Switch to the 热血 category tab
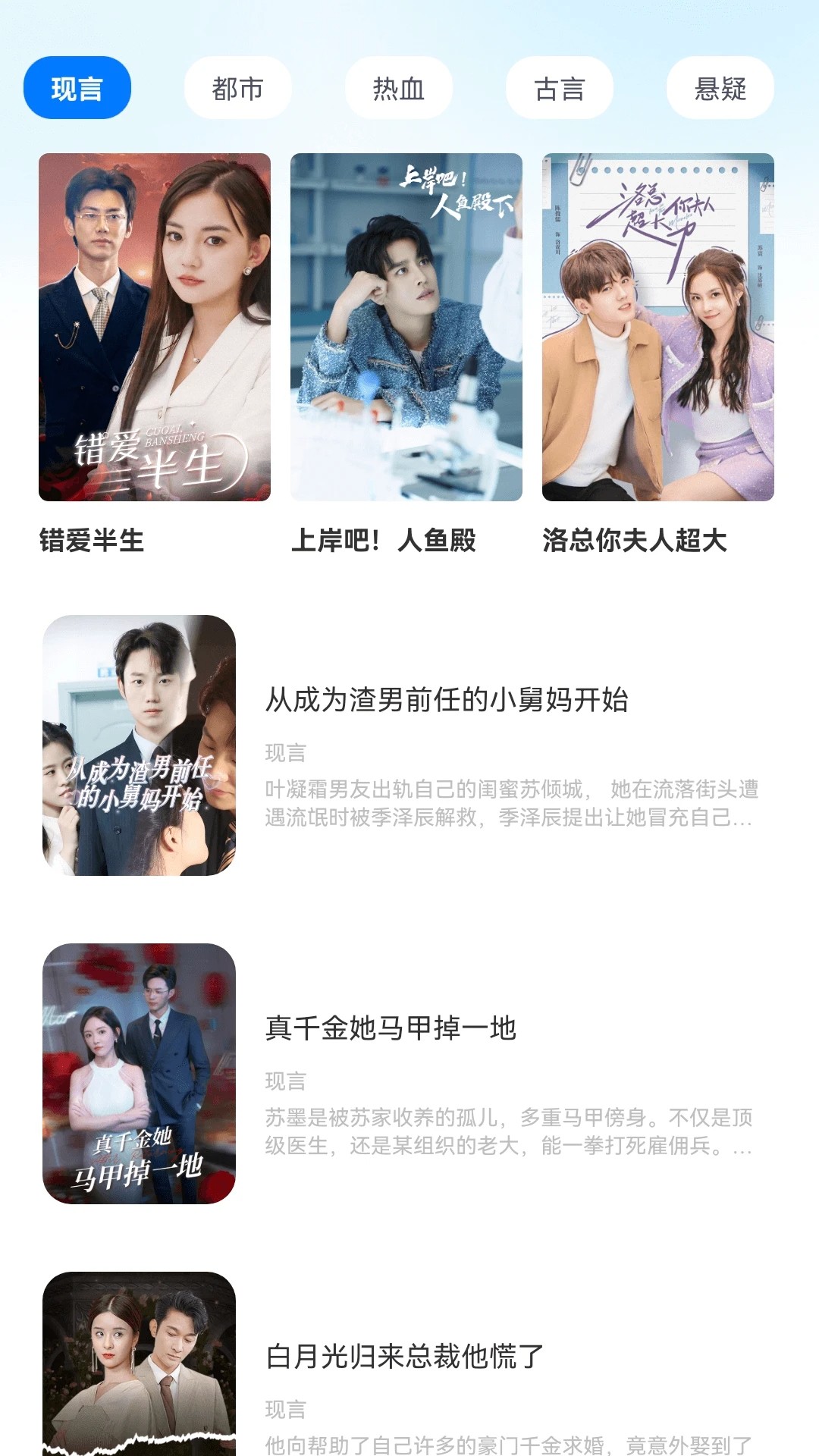The height and width of the screenshot is (1456, 819). click(x=398, y=88)
